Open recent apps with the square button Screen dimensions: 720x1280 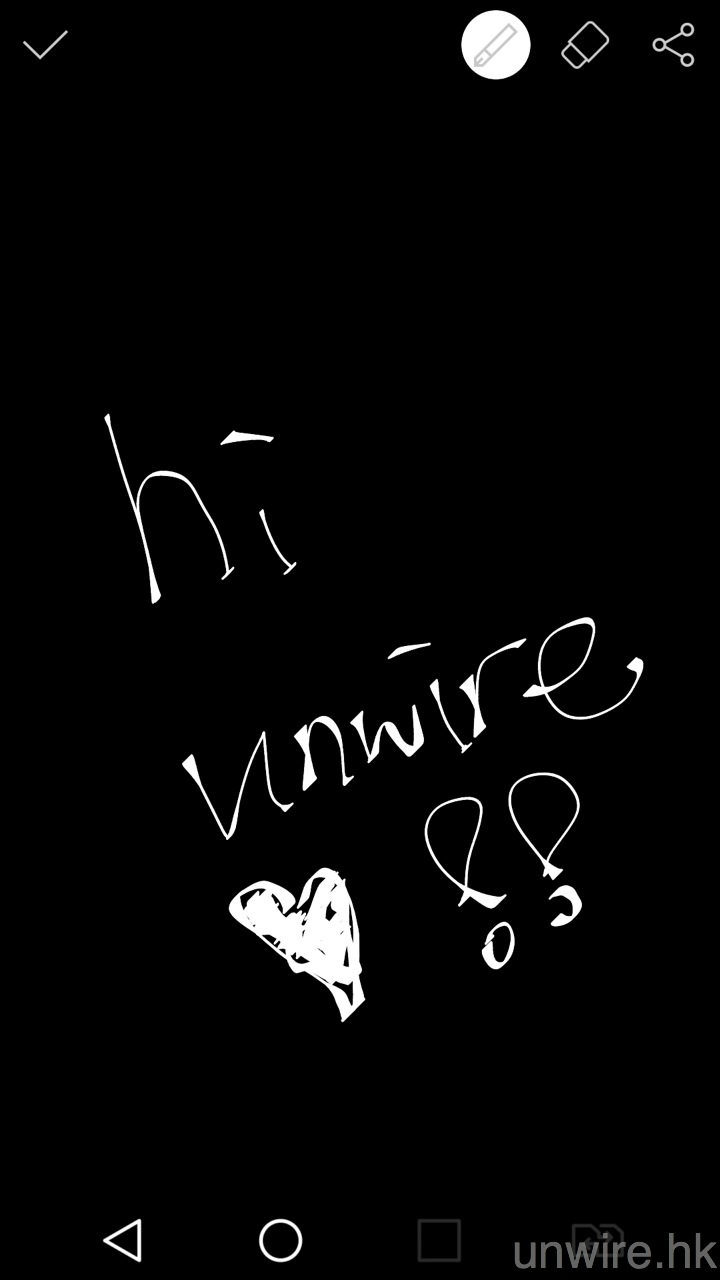(x=439, y=1240)
